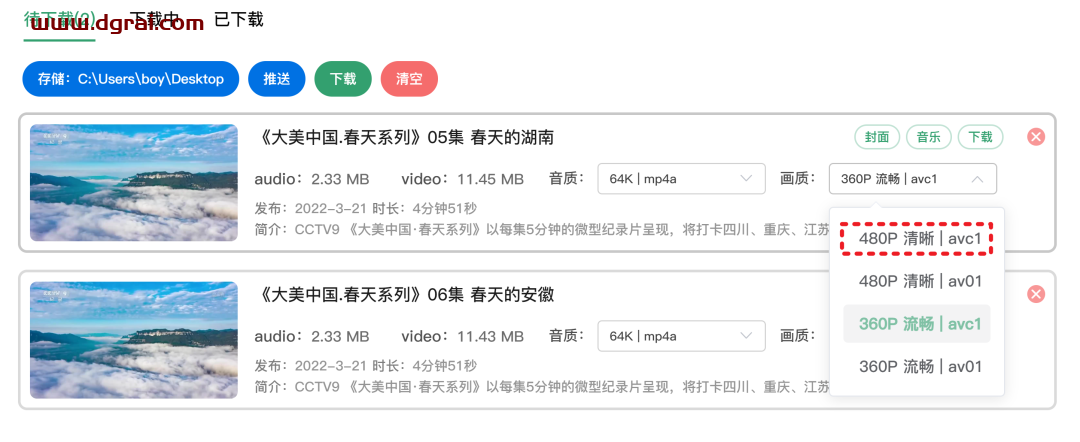This screenshot has width=1080, height=442.
Task: Open 音质 dropdown for 05集 春天的湖南
Action: 681,179
